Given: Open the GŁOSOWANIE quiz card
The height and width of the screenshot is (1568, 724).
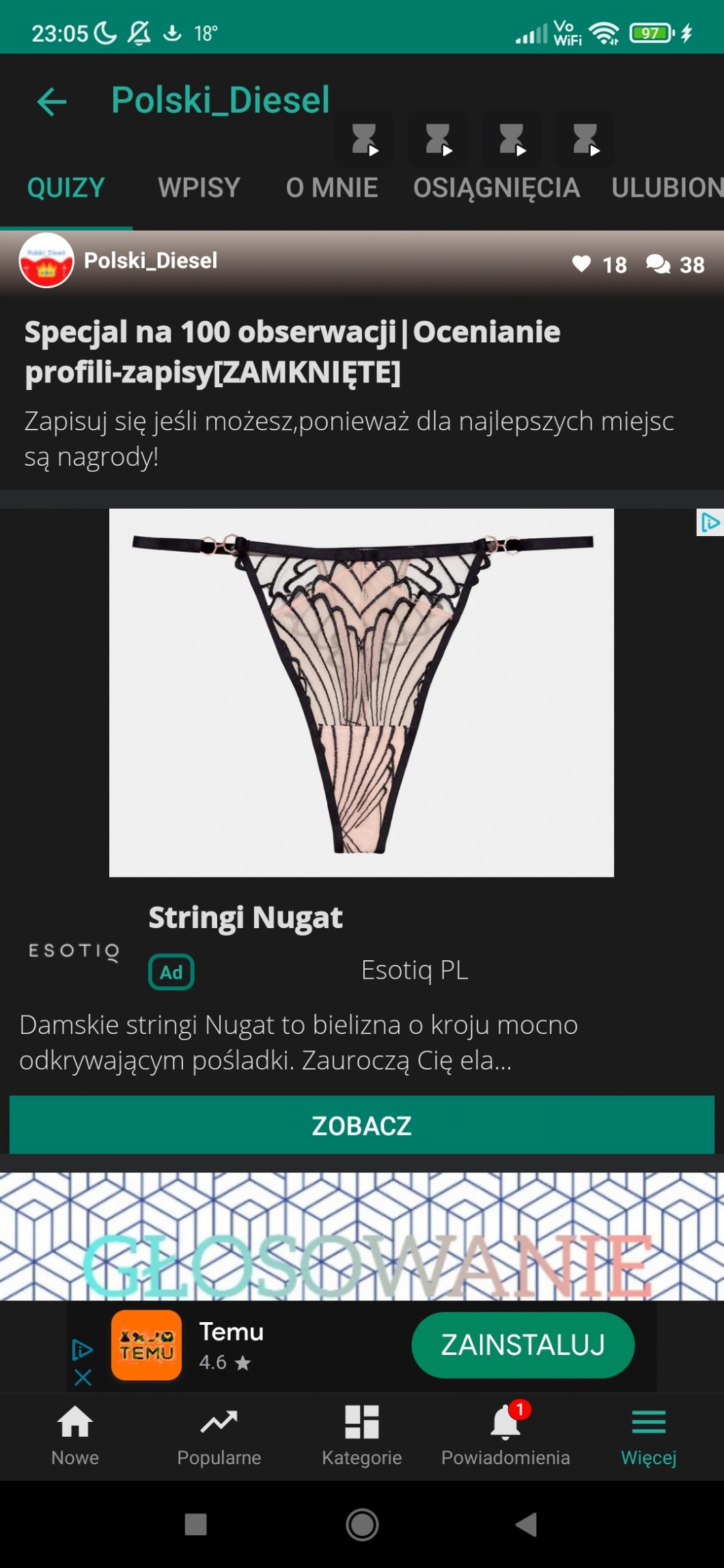Looking at the screenshot, I should (x=361, y=1236).
